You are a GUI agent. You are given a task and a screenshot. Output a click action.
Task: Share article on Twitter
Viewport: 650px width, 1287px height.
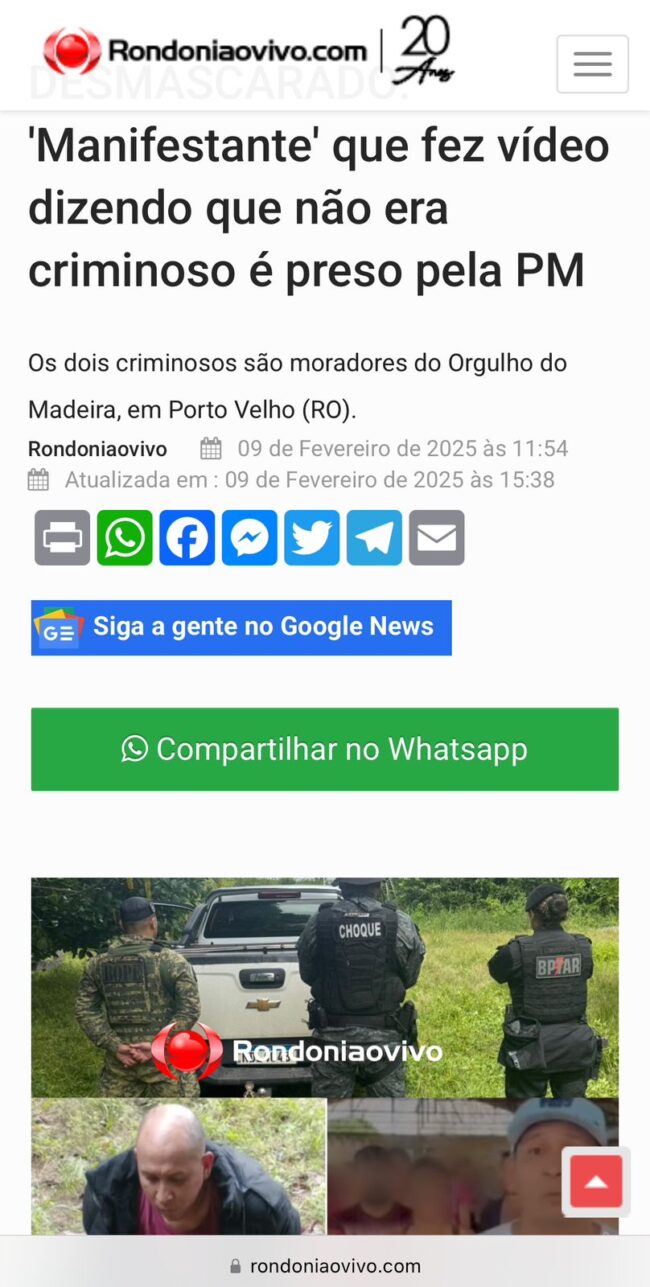pyautogui.click(x=312, y=538)
